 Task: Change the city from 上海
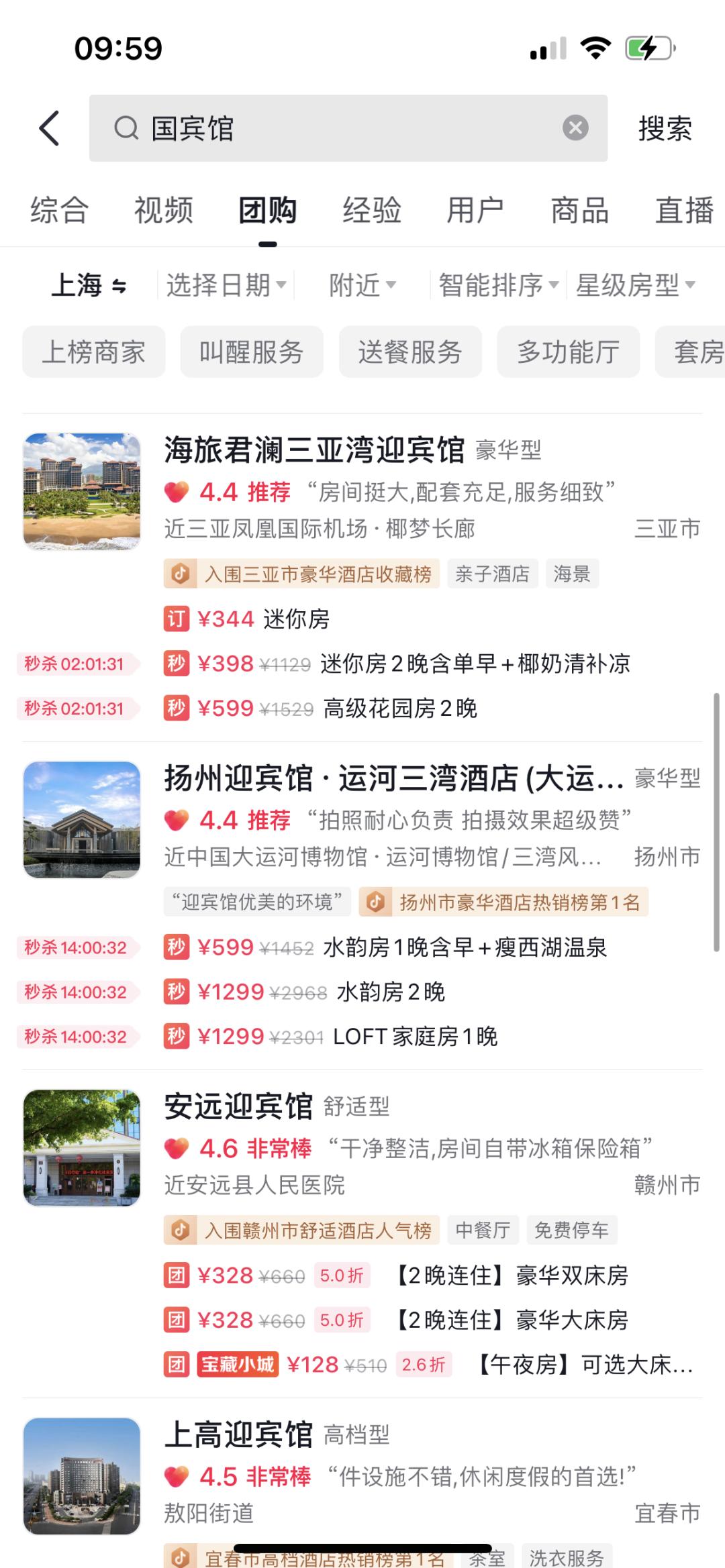point(89,285)
